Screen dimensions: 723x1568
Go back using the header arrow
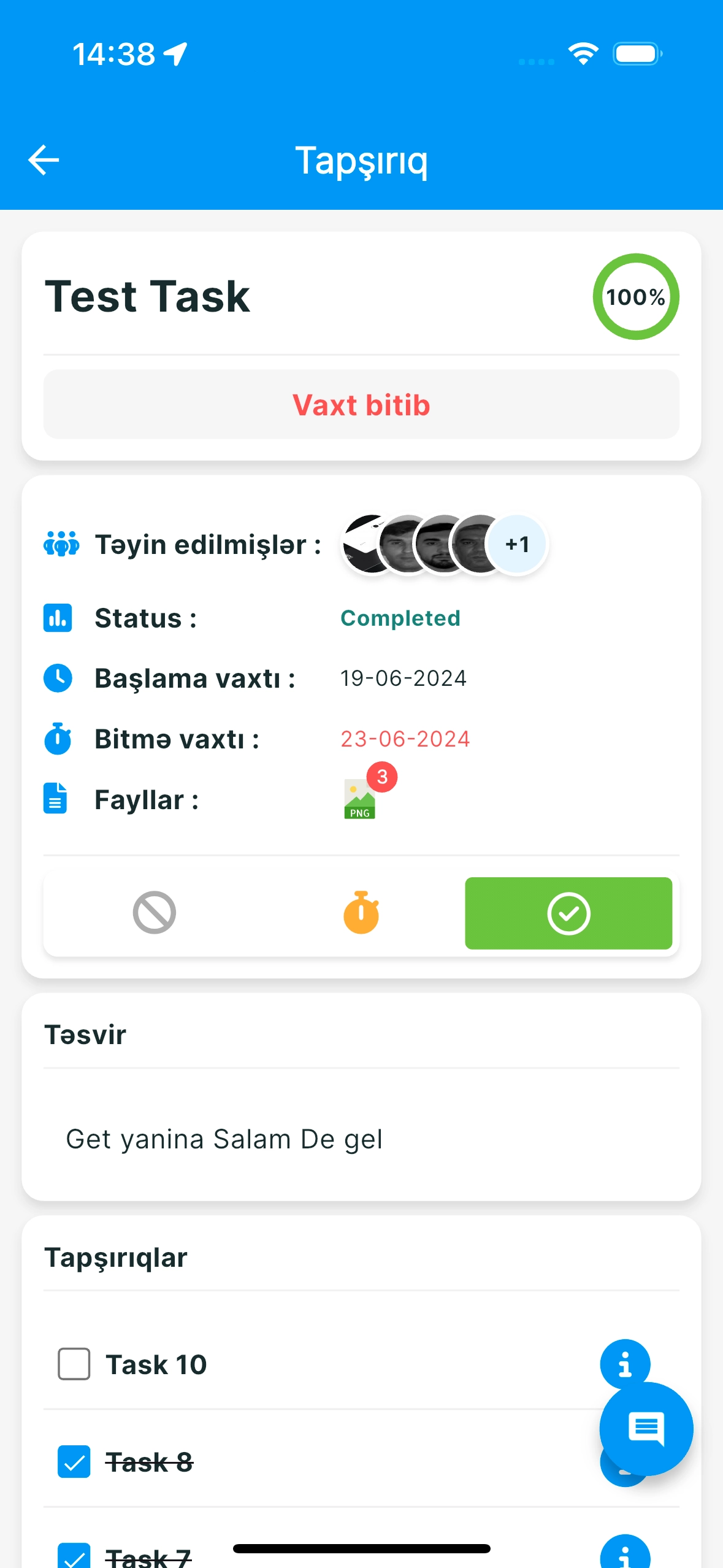tap(44, 160)
